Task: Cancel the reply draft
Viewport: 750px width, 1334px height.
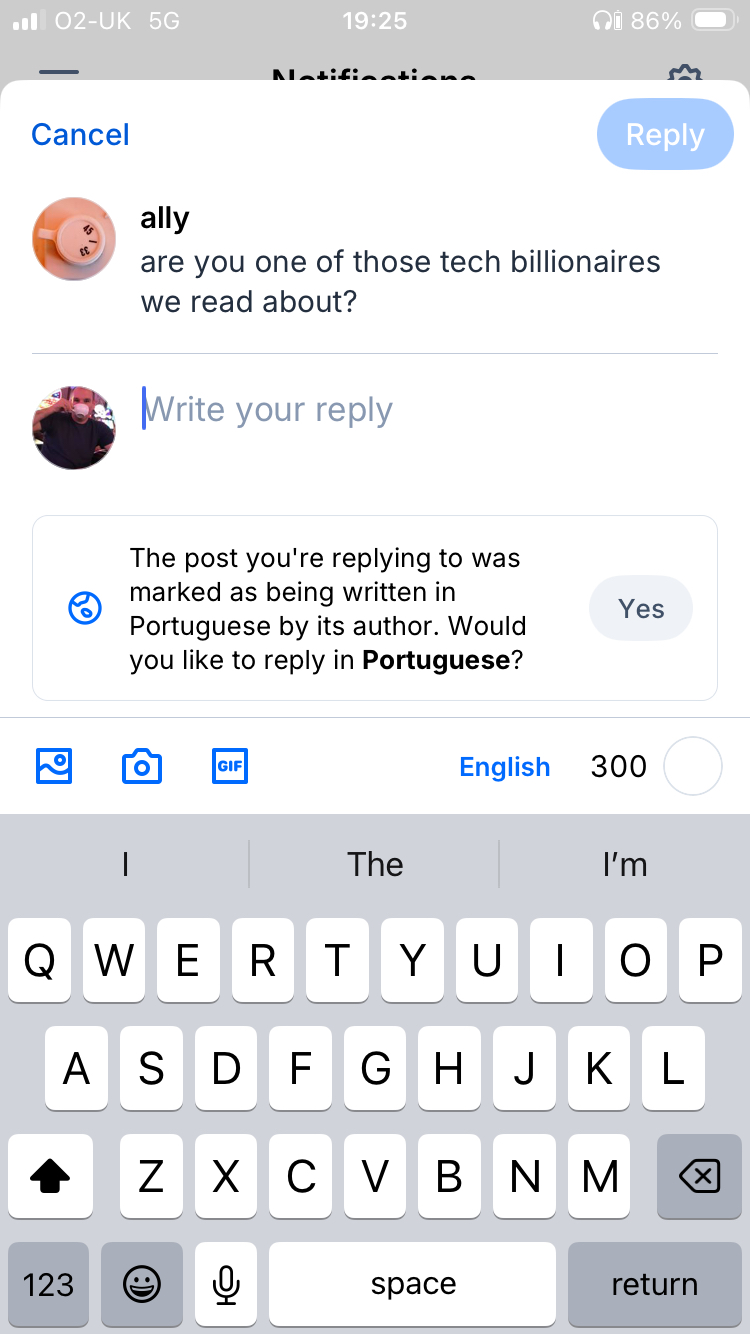Action: click(80, 135)
